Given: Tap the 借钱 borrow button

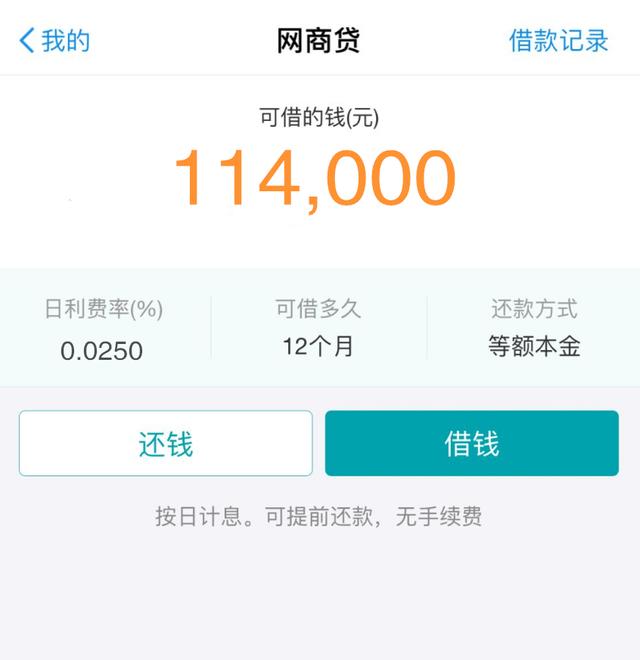Looking at the screenshot, I should tap(472, 443).
